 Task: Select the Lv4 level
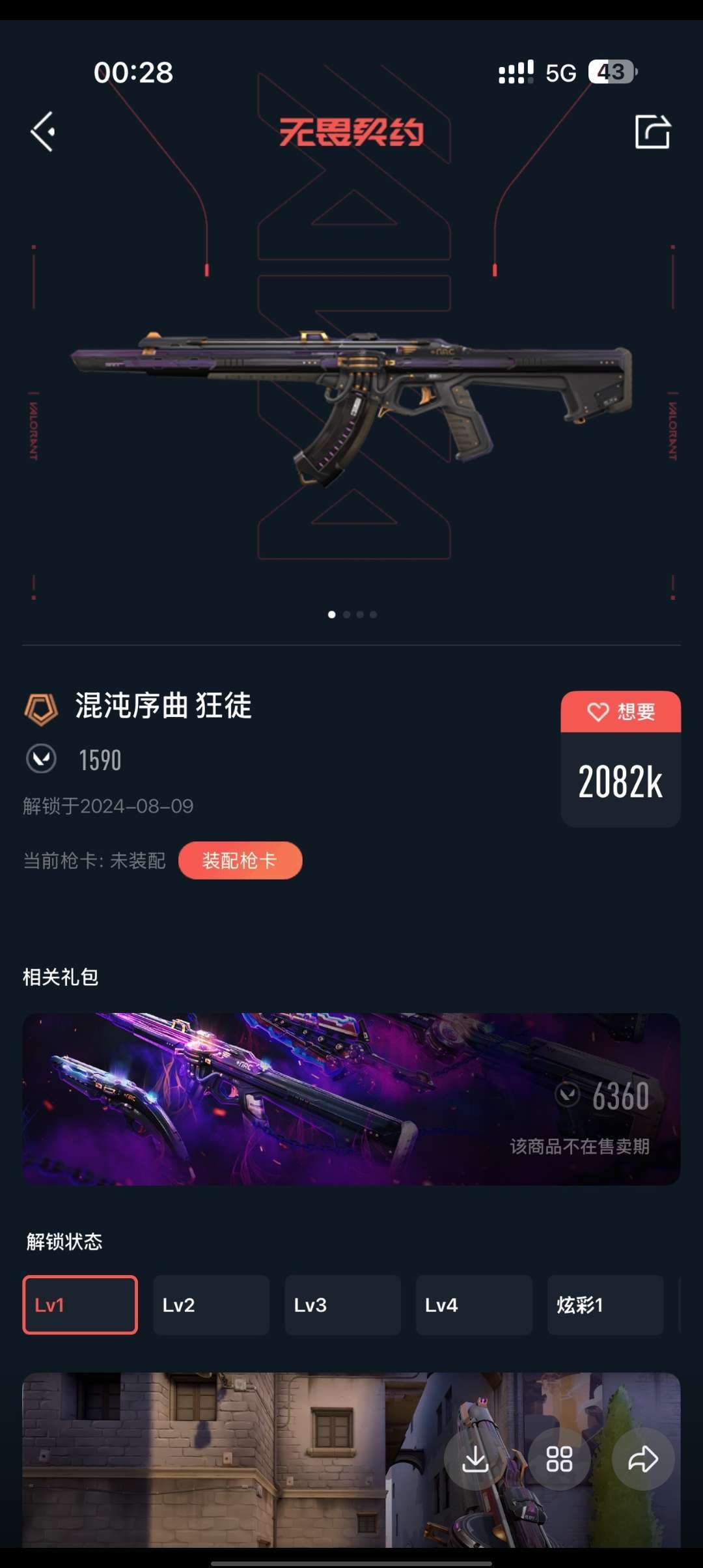pyautogui.click(x=474, y=1305)
